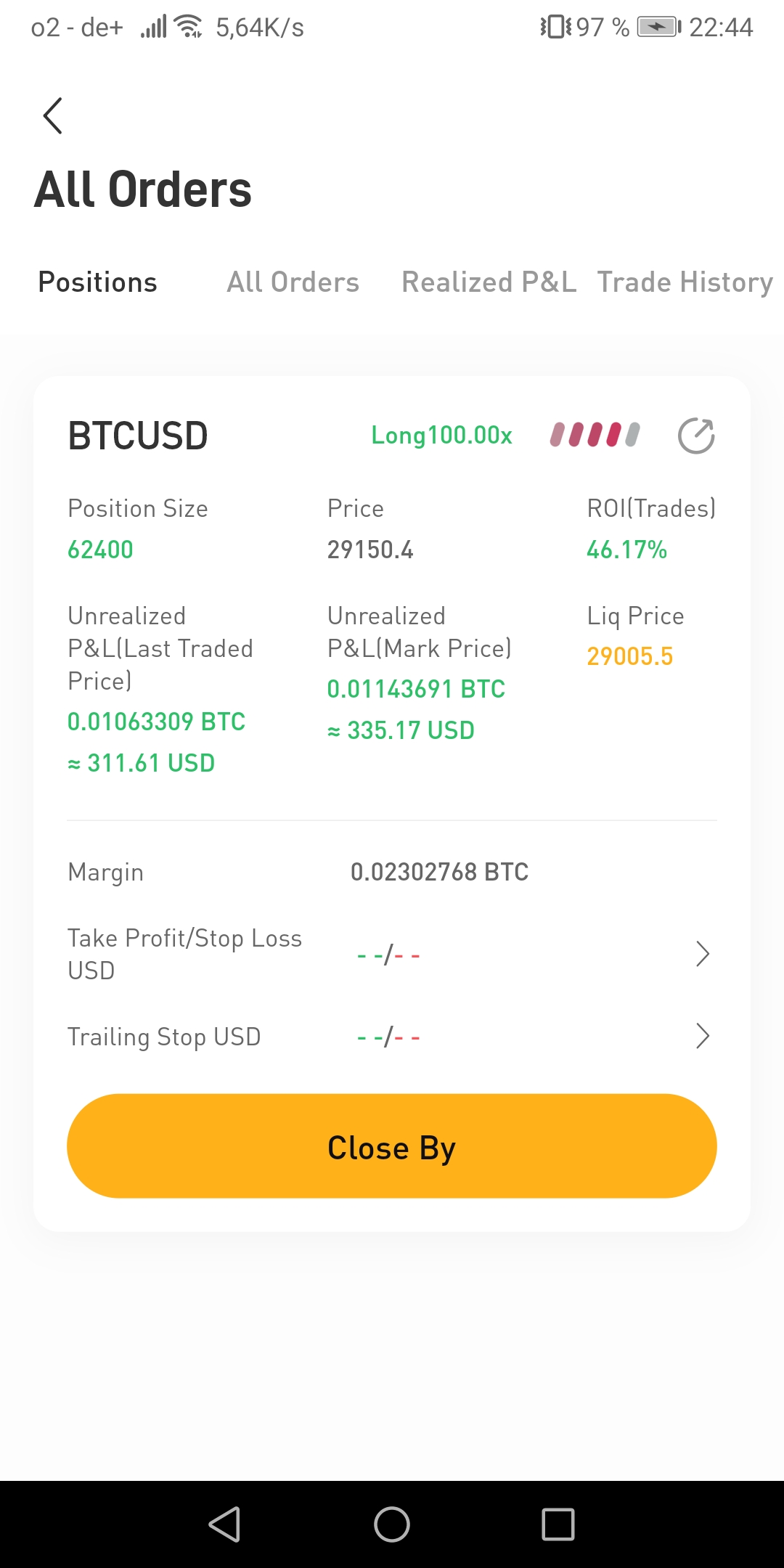The width and height of the screenshot is (784, 1568).
Task: Open the Trade History tab
Action: click(x=685, y=282)
